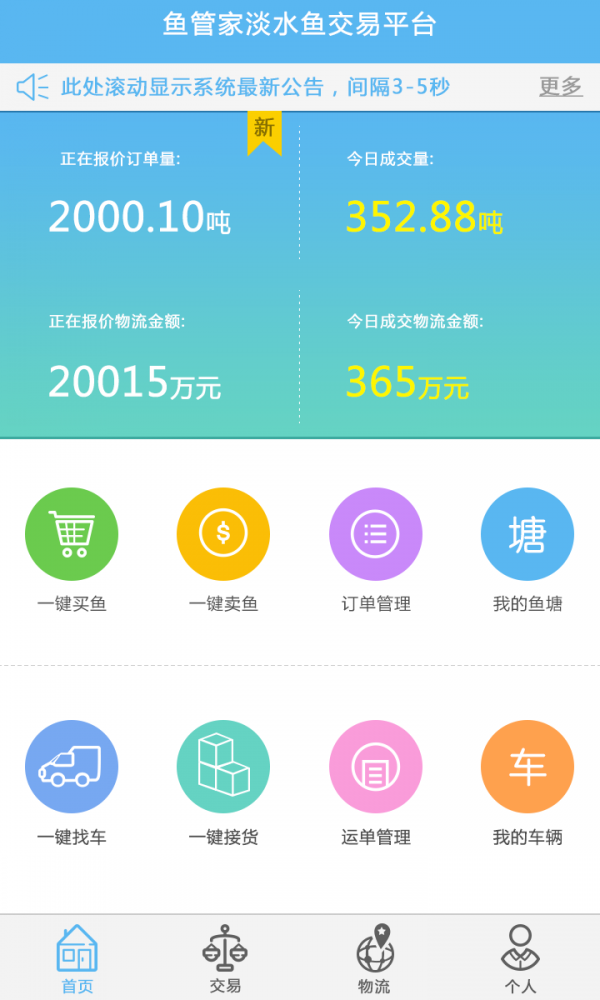Viewport: 600px width, 1000px height.
Task: Open 更多 announcements link
Action: [560, 87]
